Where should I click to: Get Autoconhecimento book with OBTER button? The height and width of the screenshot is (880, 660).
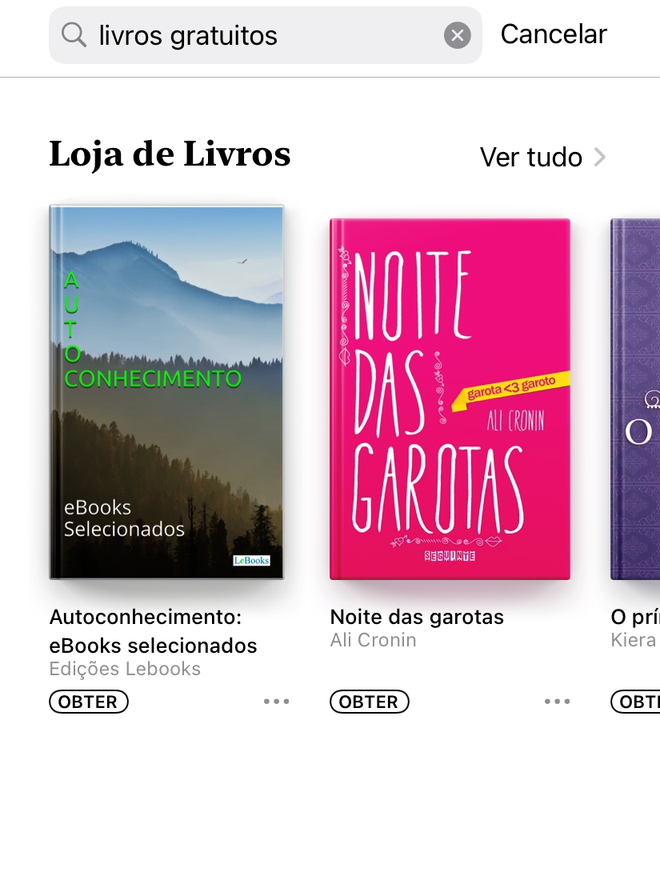click(x=89, y=702)
